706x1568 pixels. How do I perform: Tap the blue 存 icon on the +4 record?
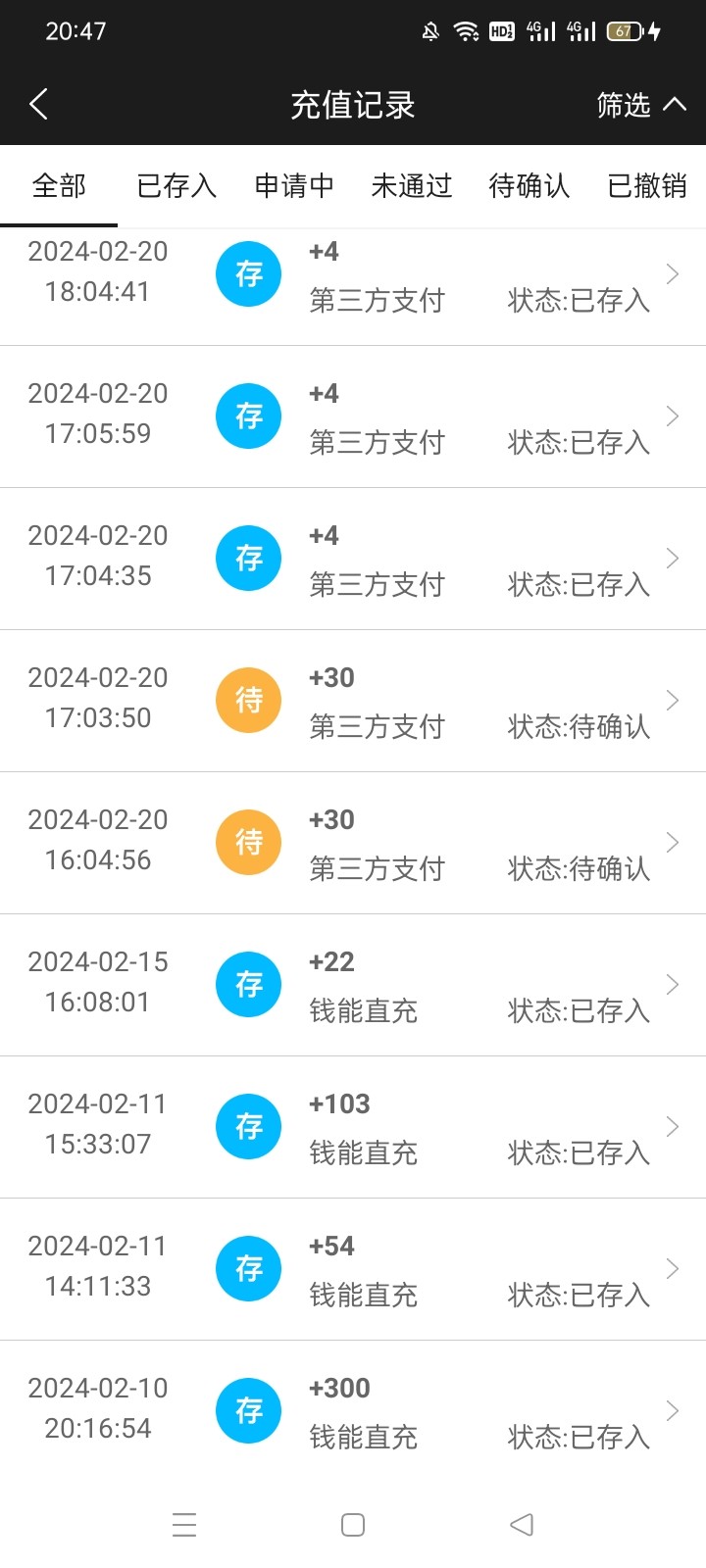(248, 274)
